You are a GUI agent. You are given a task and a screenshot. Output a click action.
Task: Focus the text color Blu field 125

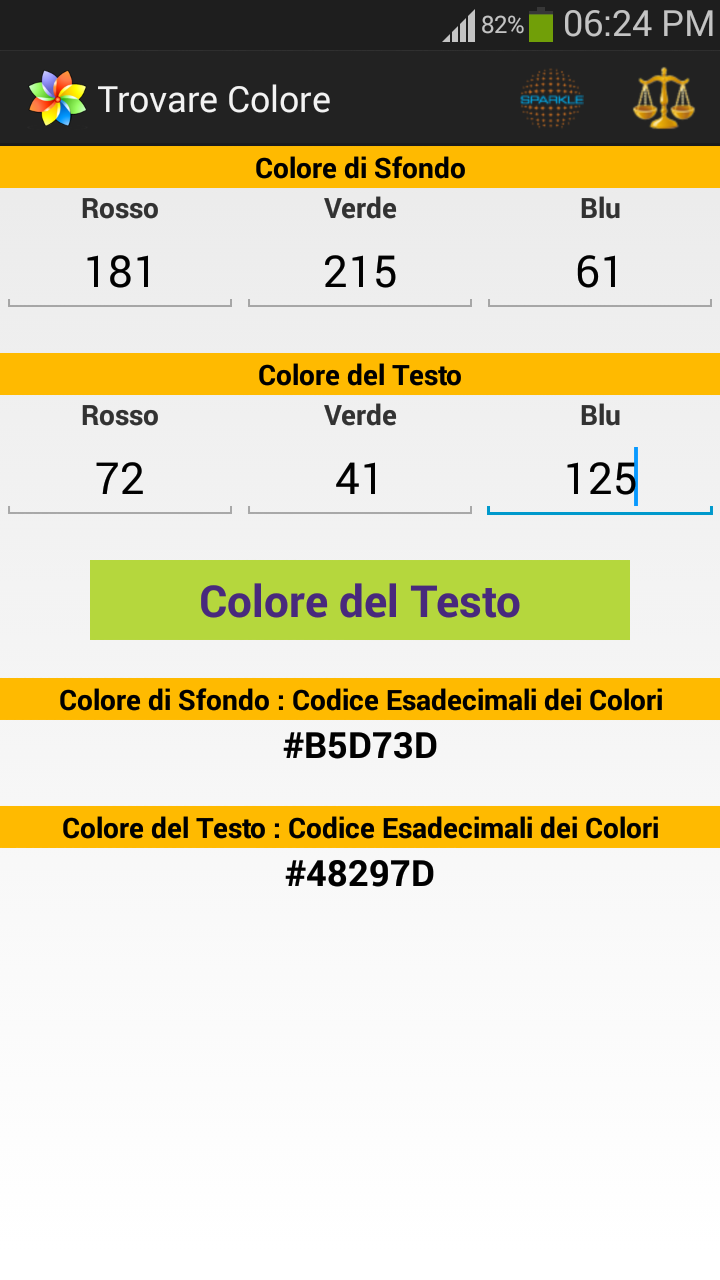click(600, 480)
